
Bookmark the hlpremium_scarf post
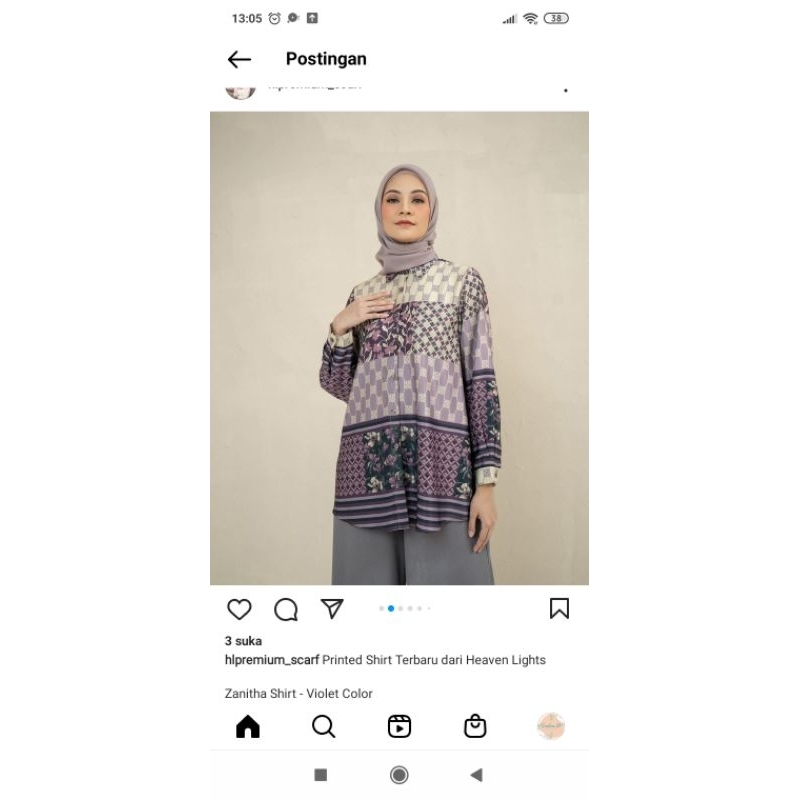tap(559, 608)
